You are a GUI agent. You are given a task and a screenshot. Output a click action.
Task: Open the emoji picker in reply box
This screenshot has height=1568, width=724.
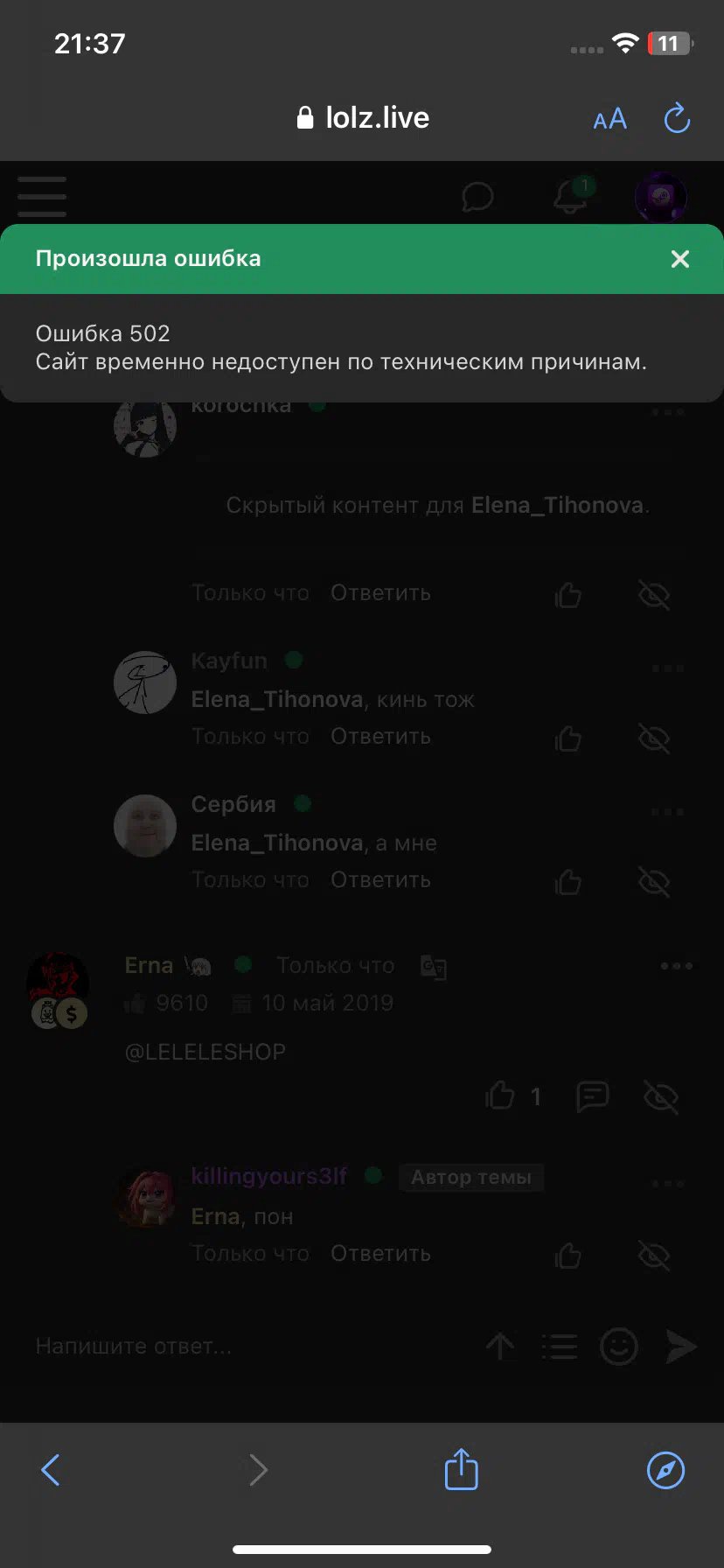tap(619, 1347)
